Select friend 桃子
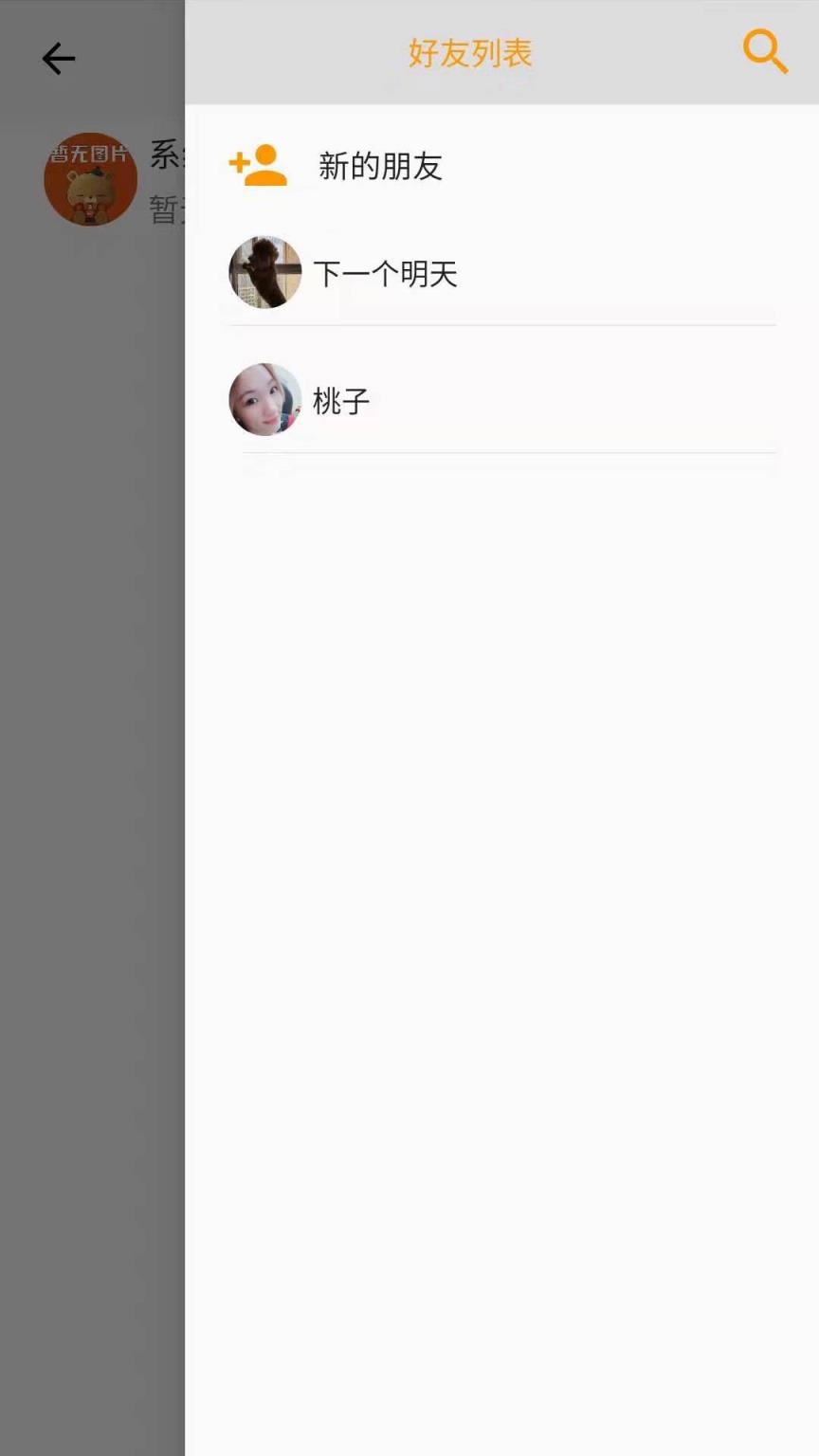The height and width of the screenshot is (1456, 819). 341,401
